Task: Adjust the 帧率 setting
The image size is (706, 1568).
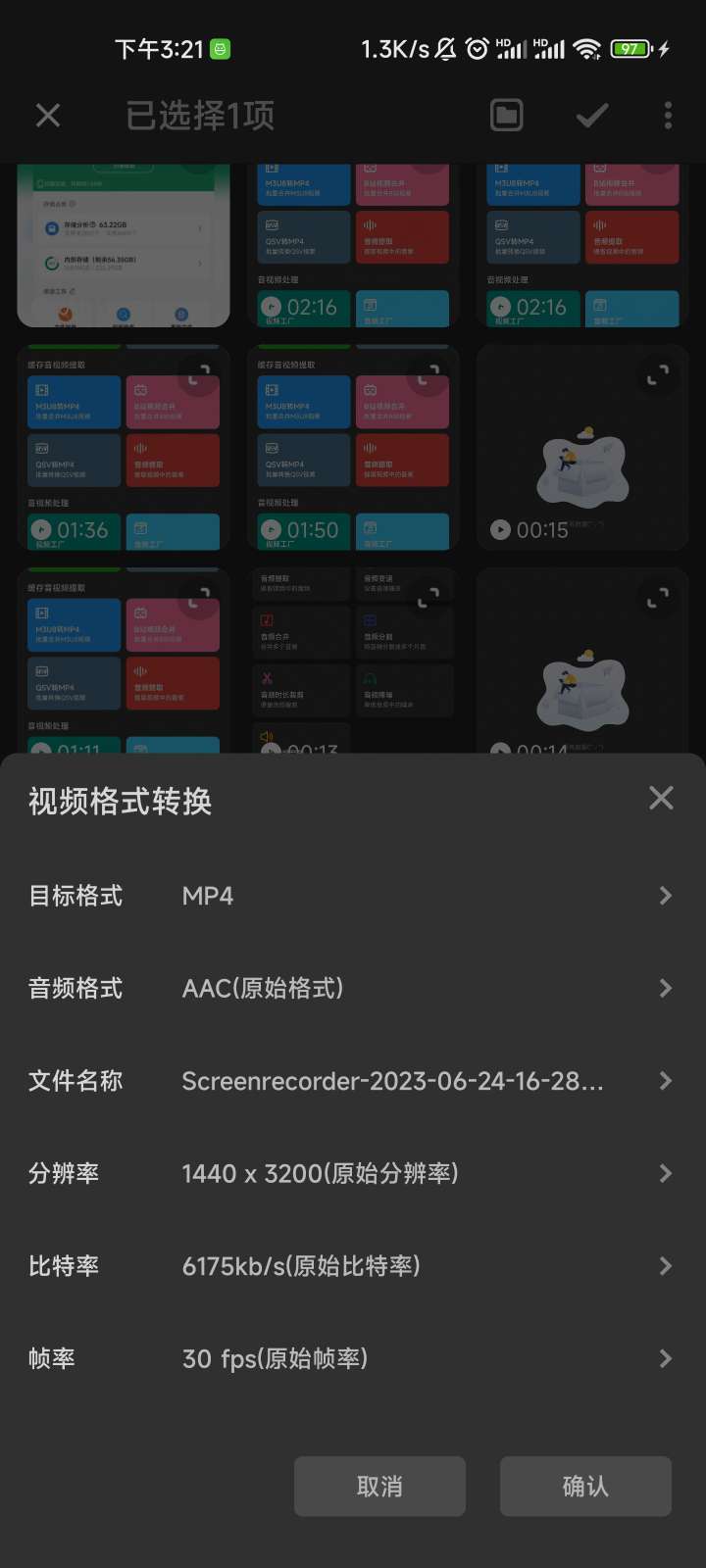Action: [x=351, y=1358]
